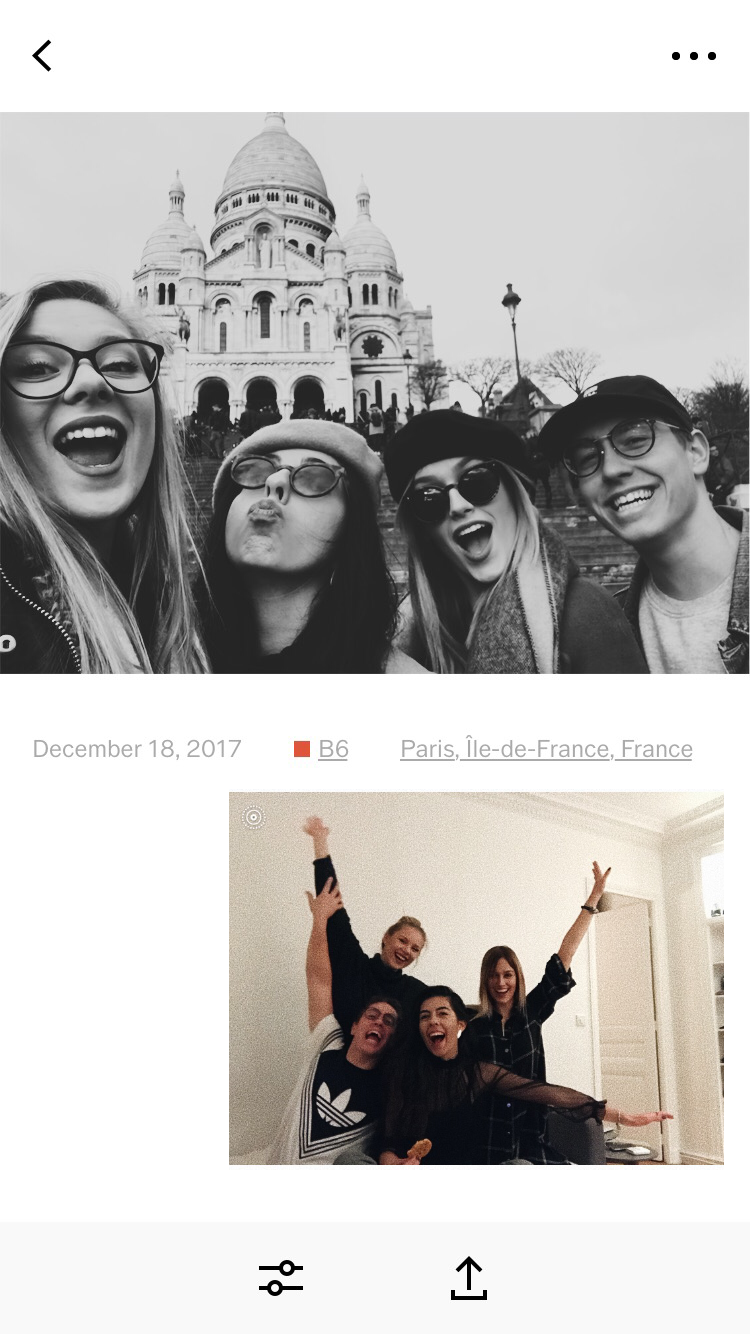Share the photo using the upload icon
This screenshot has height=1334, width=750.
click(x=468, y=1278)
